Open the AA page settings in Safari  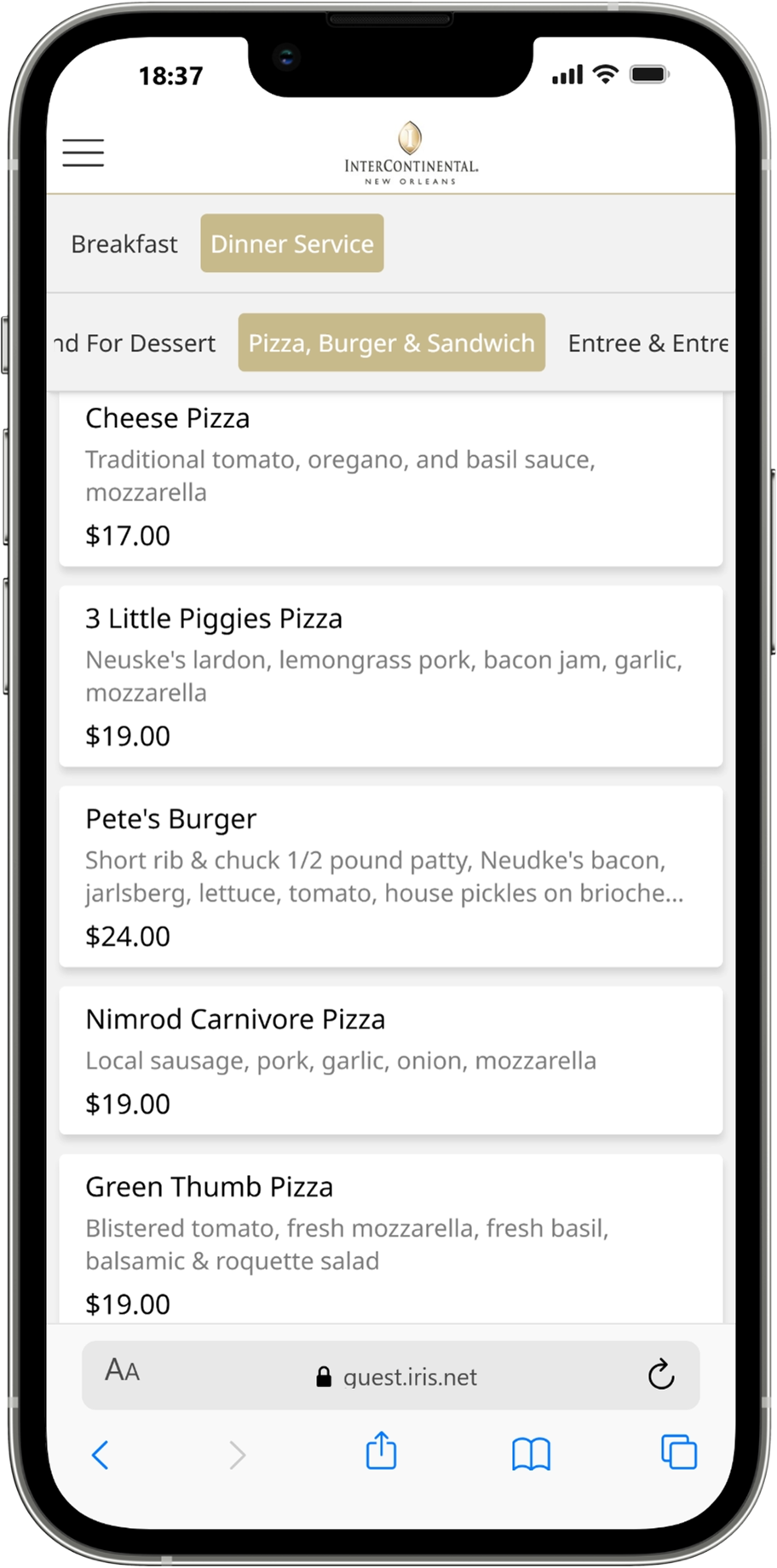pos(122,1371)
